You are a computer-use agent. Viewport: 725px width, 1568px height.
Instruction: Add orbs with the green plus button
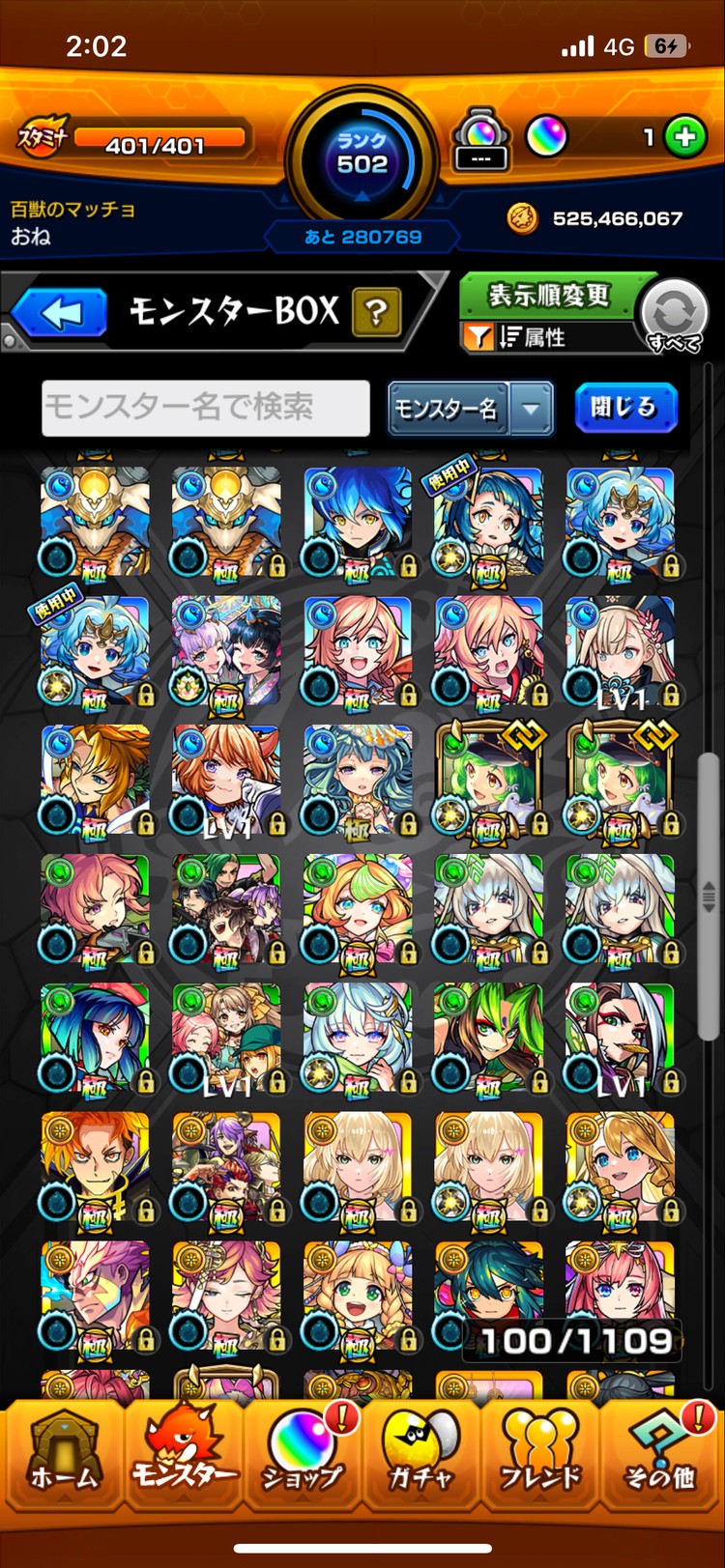pos(685,138)
